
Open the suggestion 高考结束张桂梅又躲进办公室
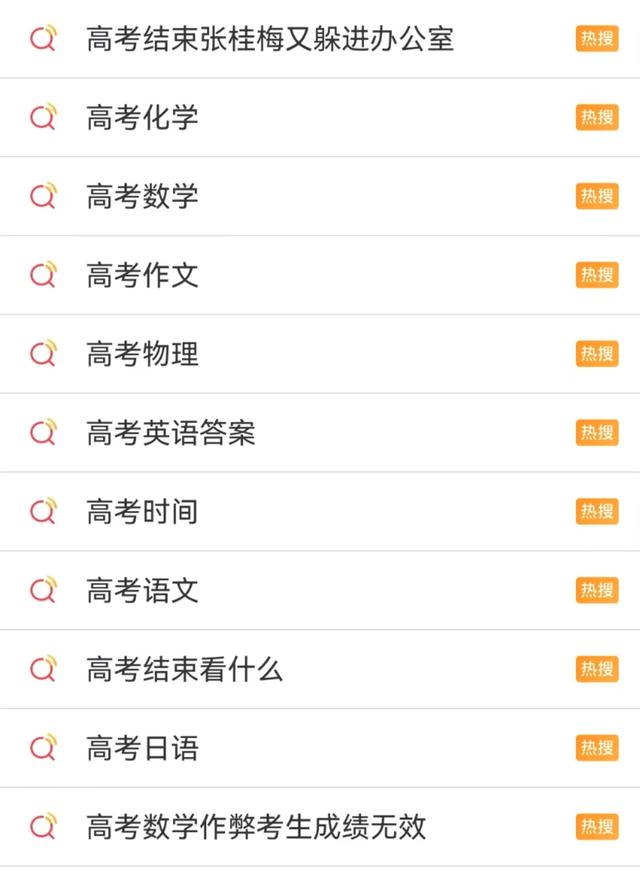pyautogui.click(x=270, y=39)
